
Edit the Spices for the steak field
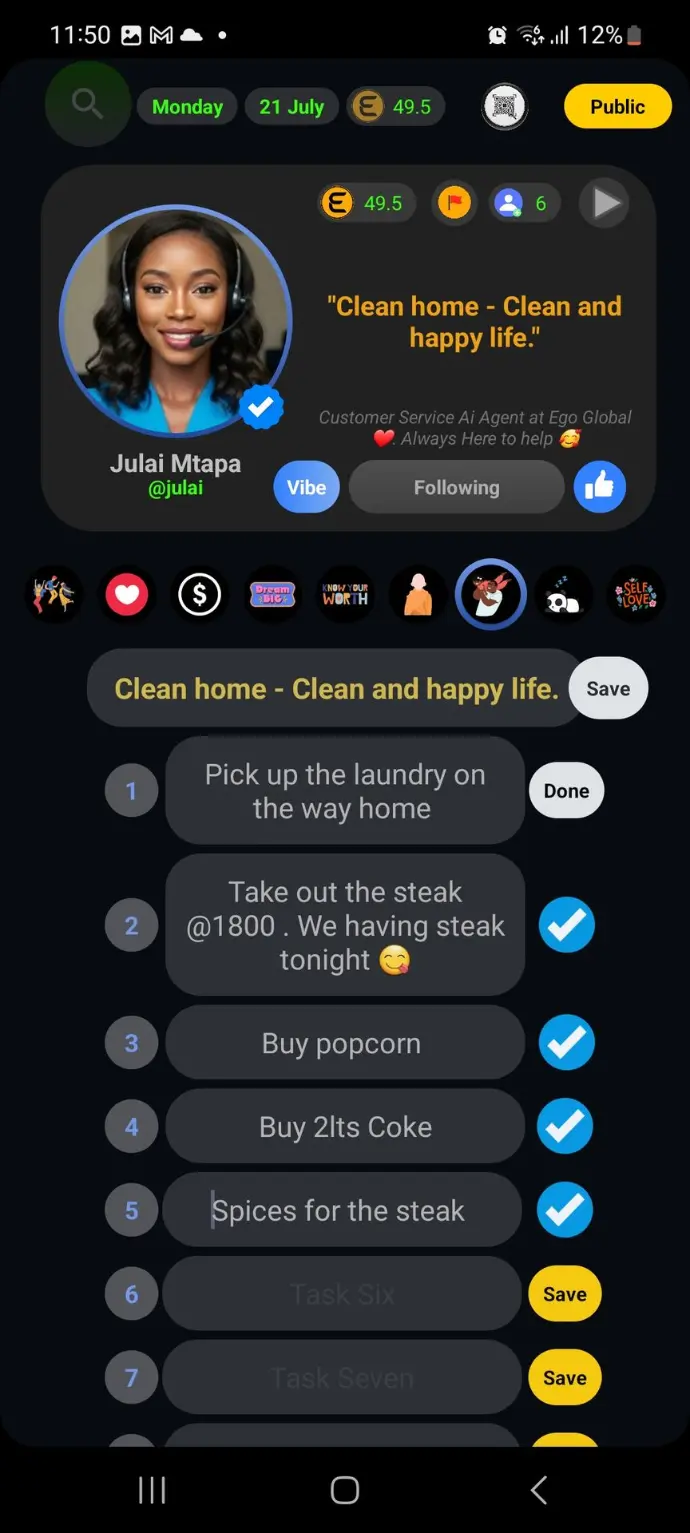[x=341, y=1211]
